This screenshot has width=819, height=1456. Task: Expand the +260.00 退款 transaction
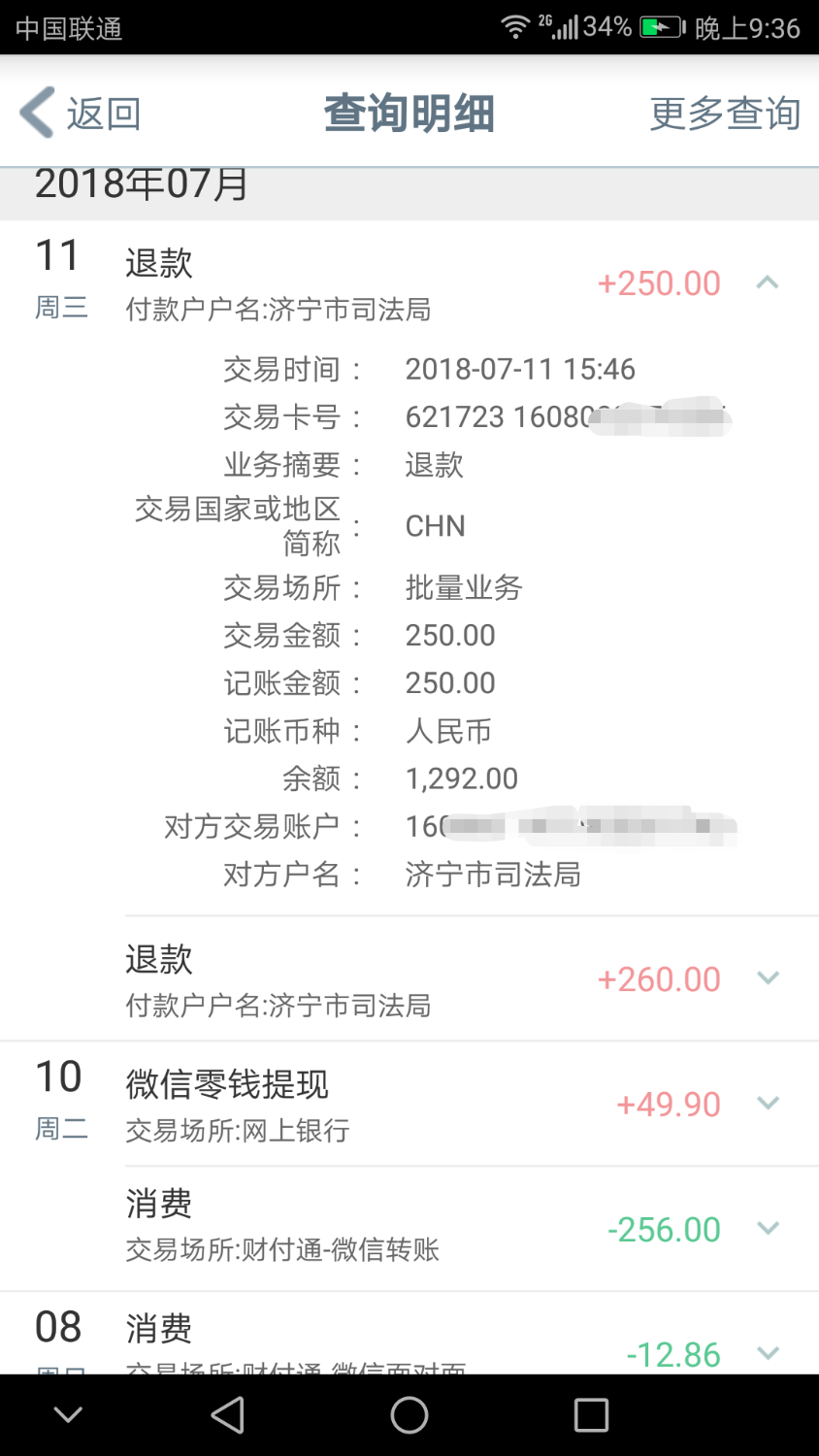click(767, 978)
